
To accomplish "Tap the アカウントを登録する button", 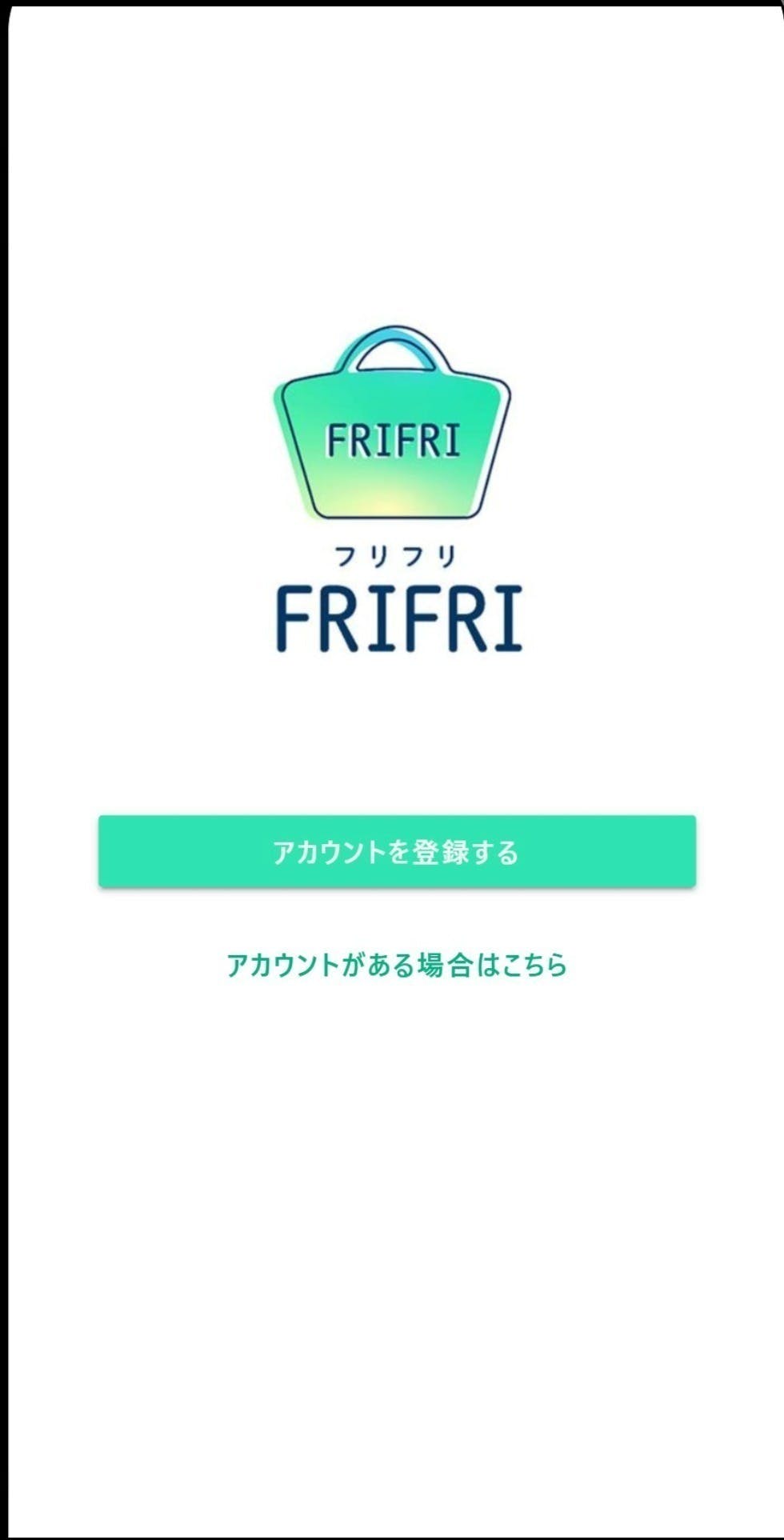I will pyautogui.click(x=397, y=851).
